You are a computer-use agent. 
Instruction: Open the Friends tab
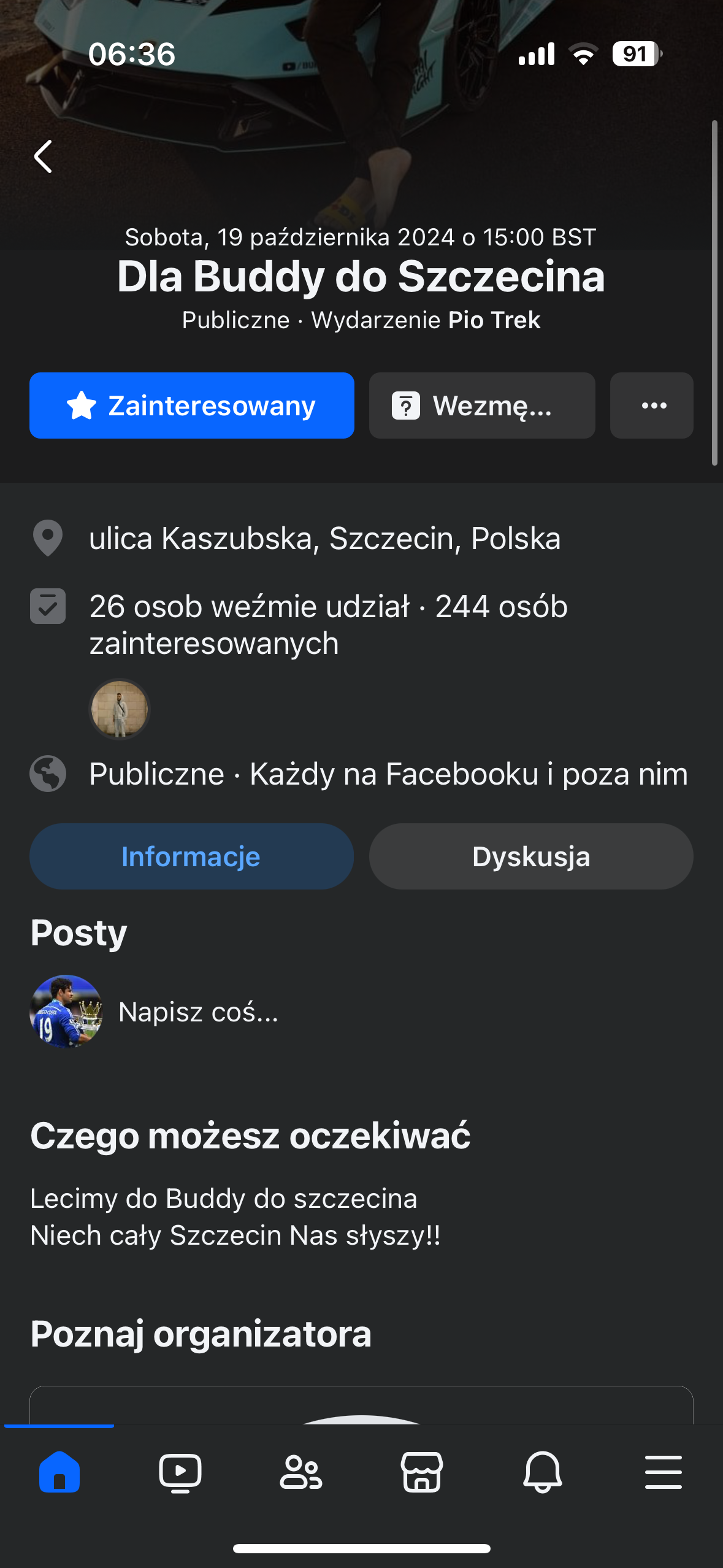click(301, 1472)
